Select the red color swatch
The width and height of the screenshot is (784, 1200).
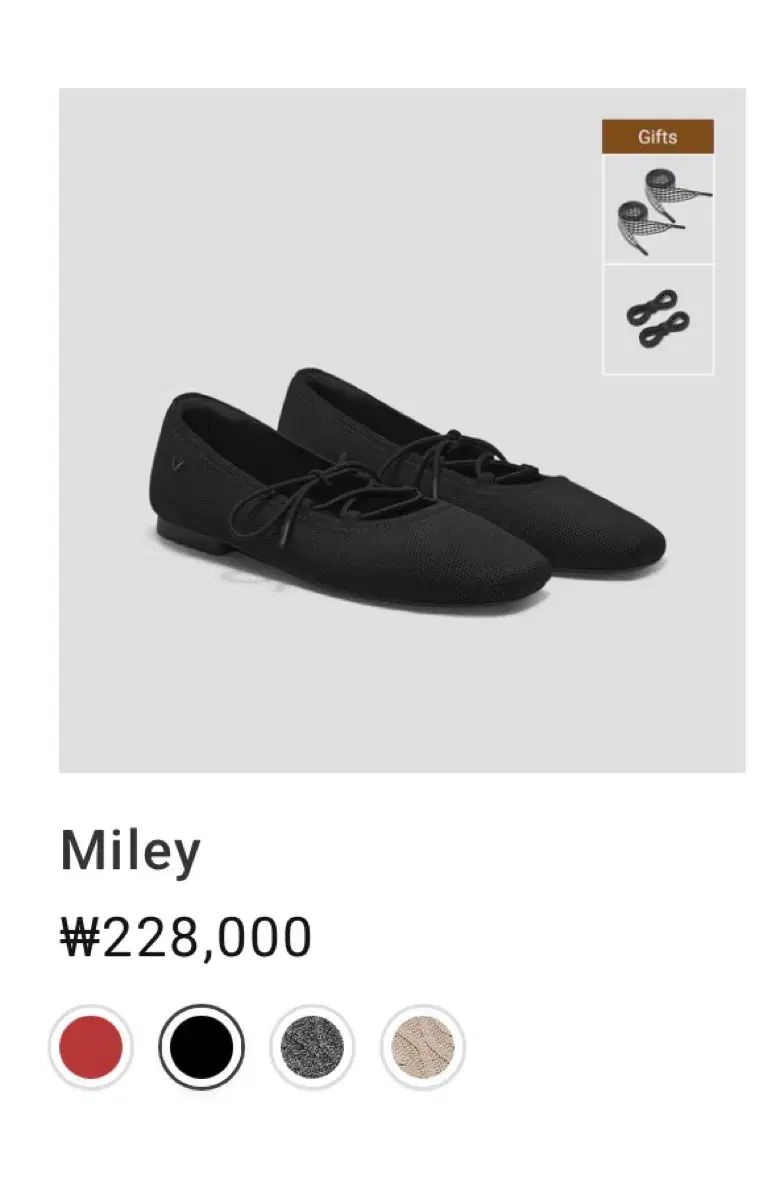click(91, 1047)
